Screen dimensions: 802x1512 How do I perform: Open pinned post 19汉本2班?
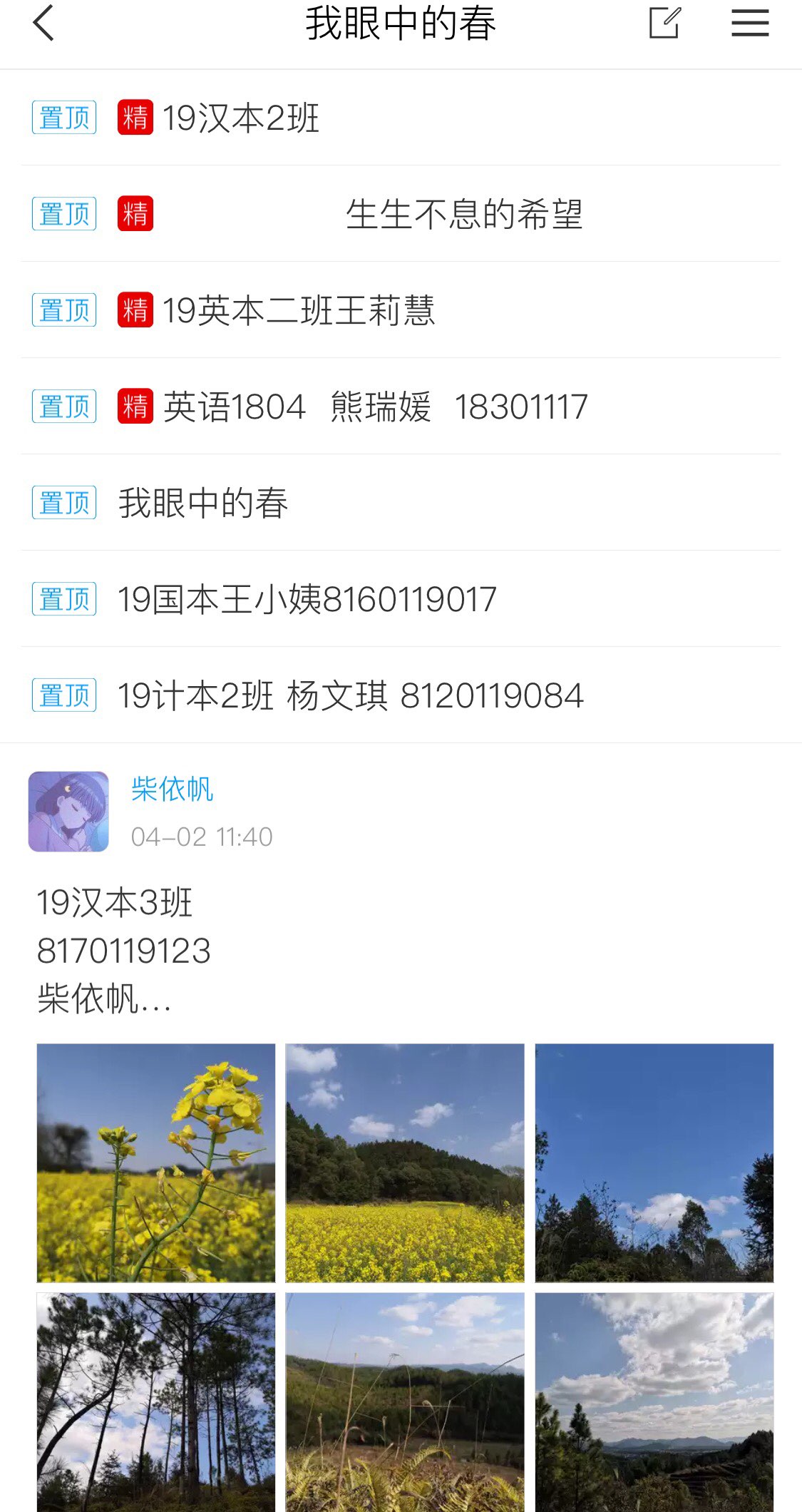pos(240,118)
